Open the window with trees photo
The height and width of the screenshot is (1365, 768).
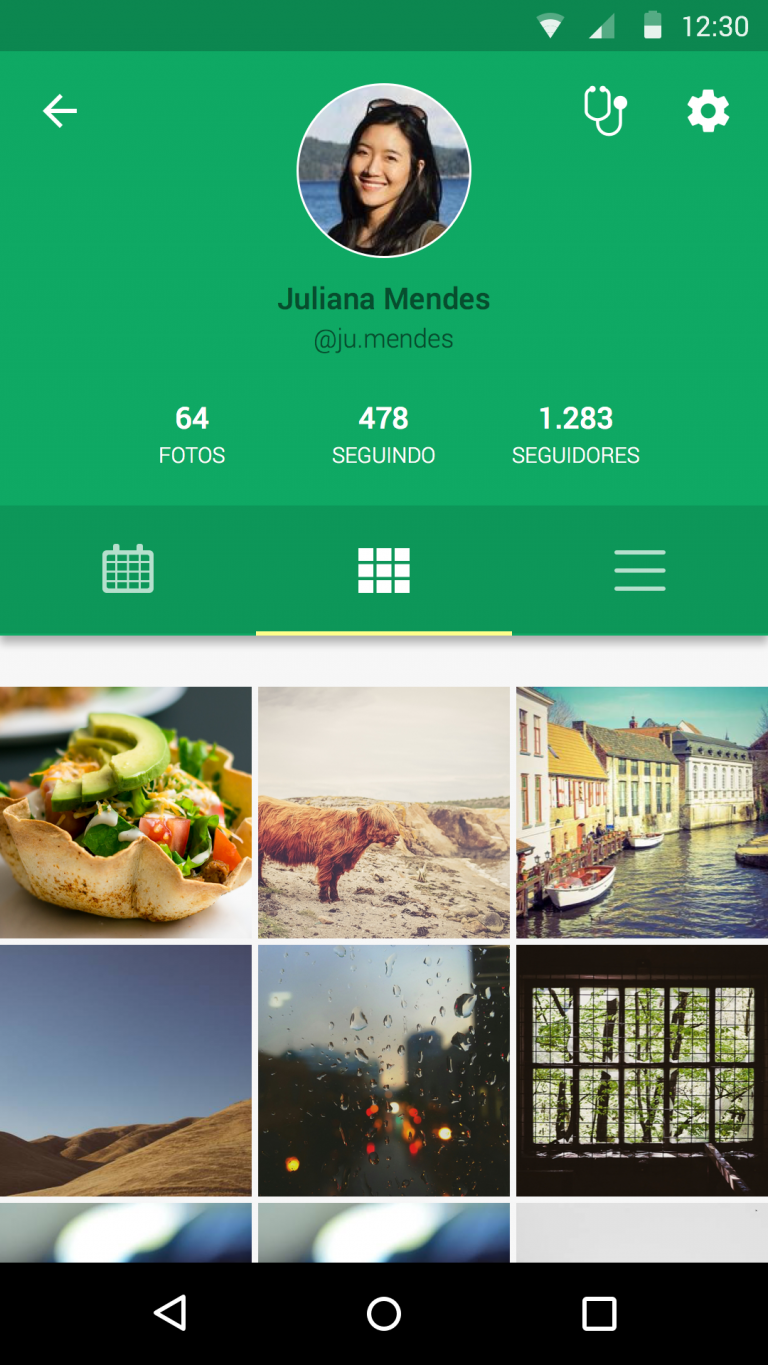click(642, 1070)
